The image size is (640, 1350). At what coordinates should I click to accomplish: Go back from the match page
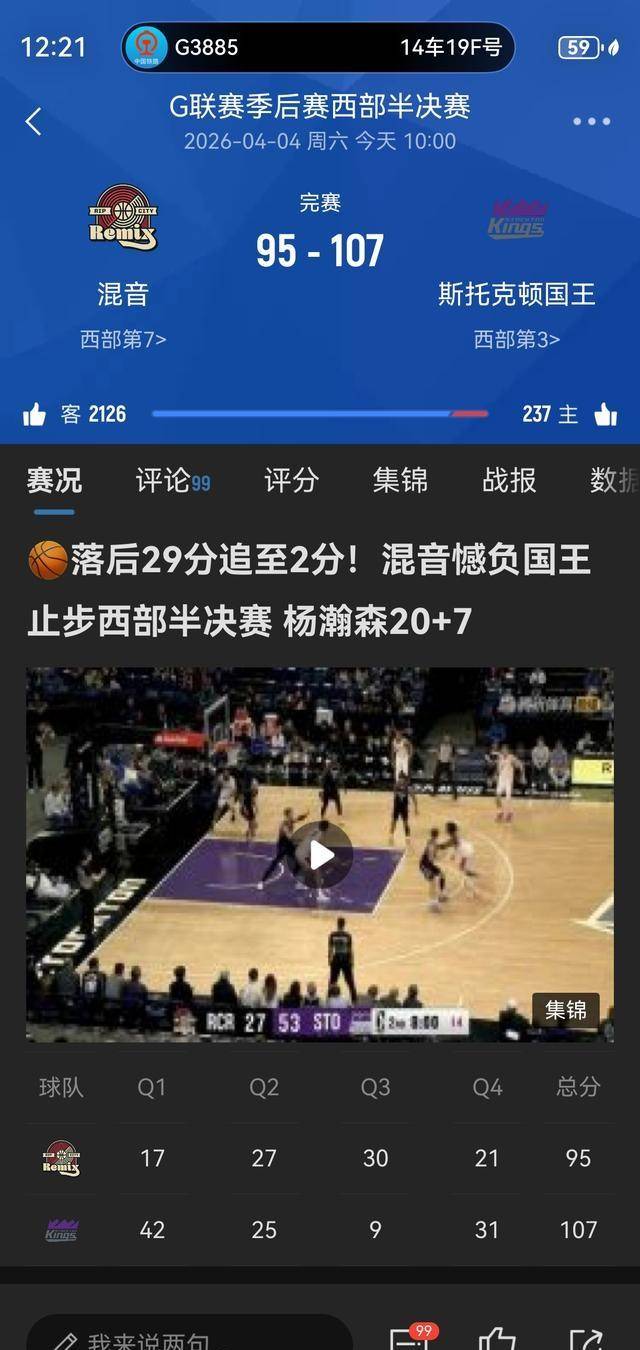pos(34,122)
